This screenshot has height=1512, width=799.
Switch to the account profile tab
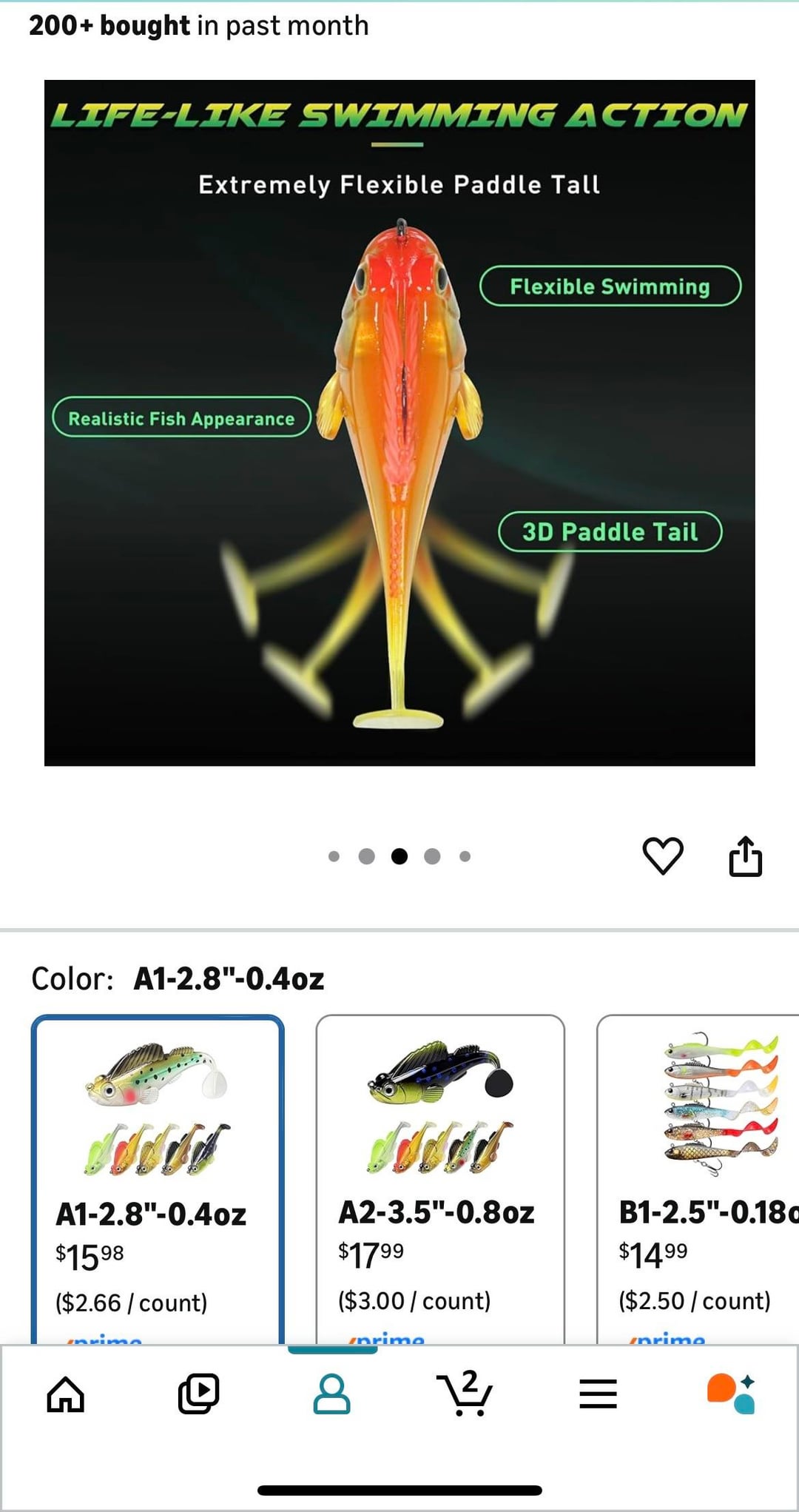pyautogui.click(x=332, y=1394)
